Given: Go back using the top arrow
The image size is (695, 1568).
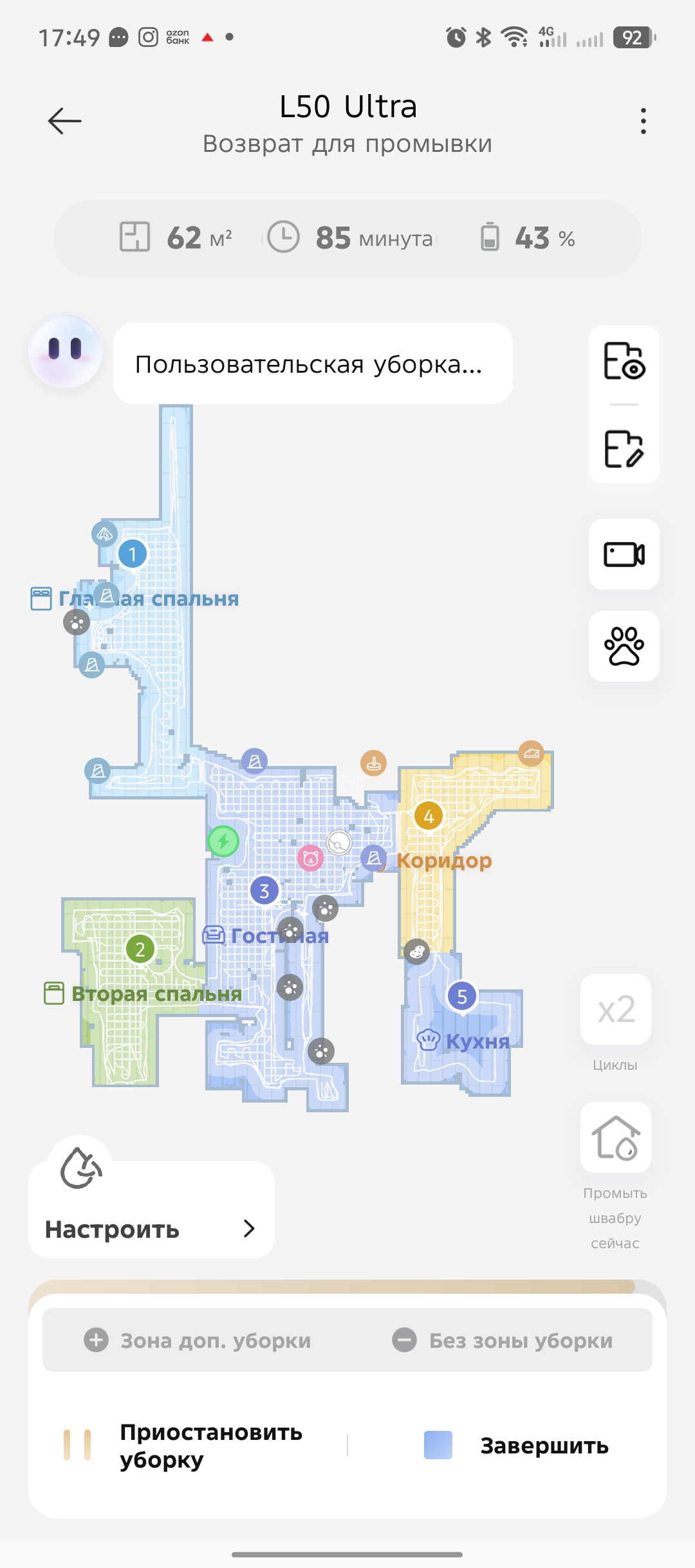Looking at the screenshot, I should (65, 121).
